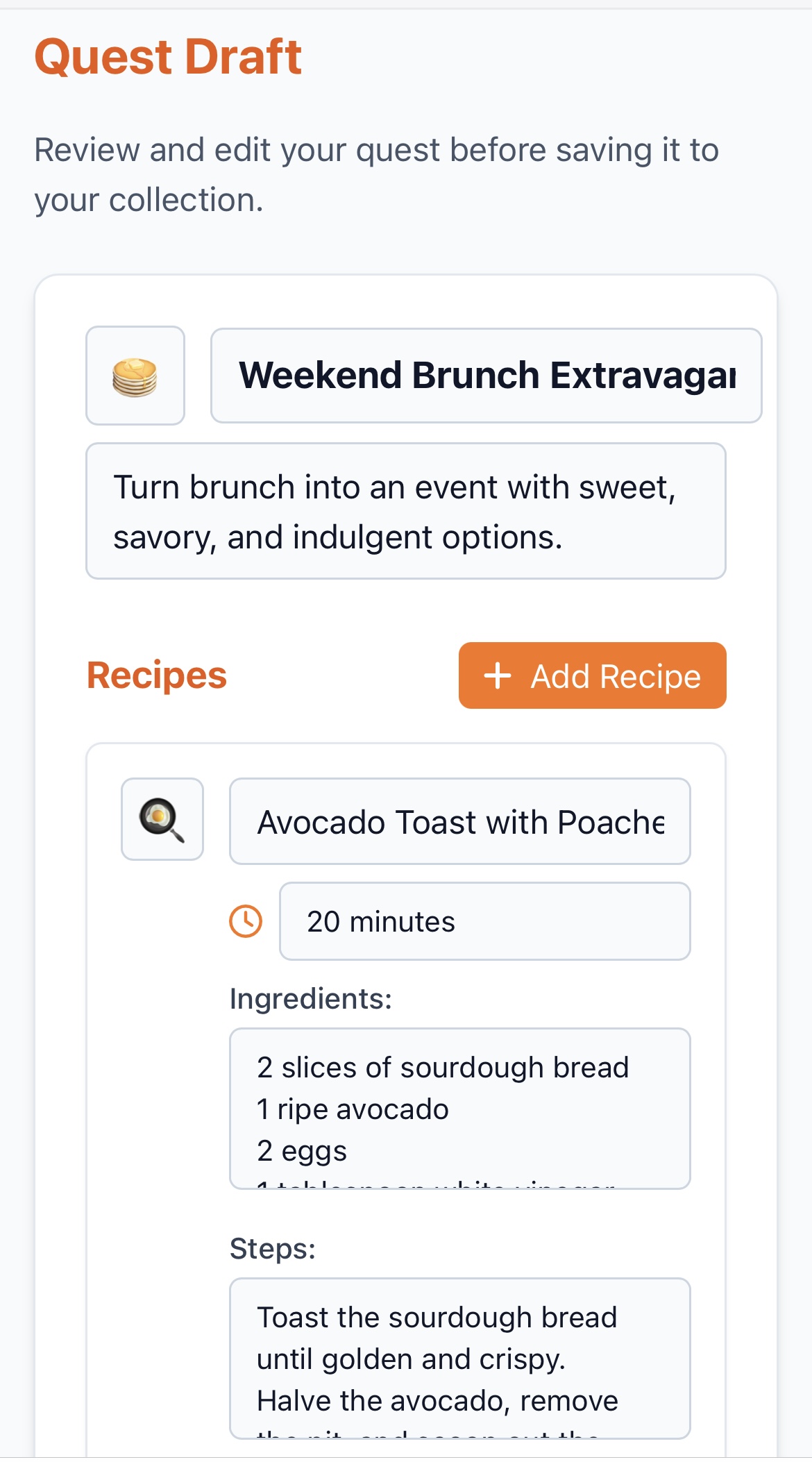This screenshot has width=812, height=1462.
Task: Edit the Avocado Toast recipe name field
Action: pos(460,821)
